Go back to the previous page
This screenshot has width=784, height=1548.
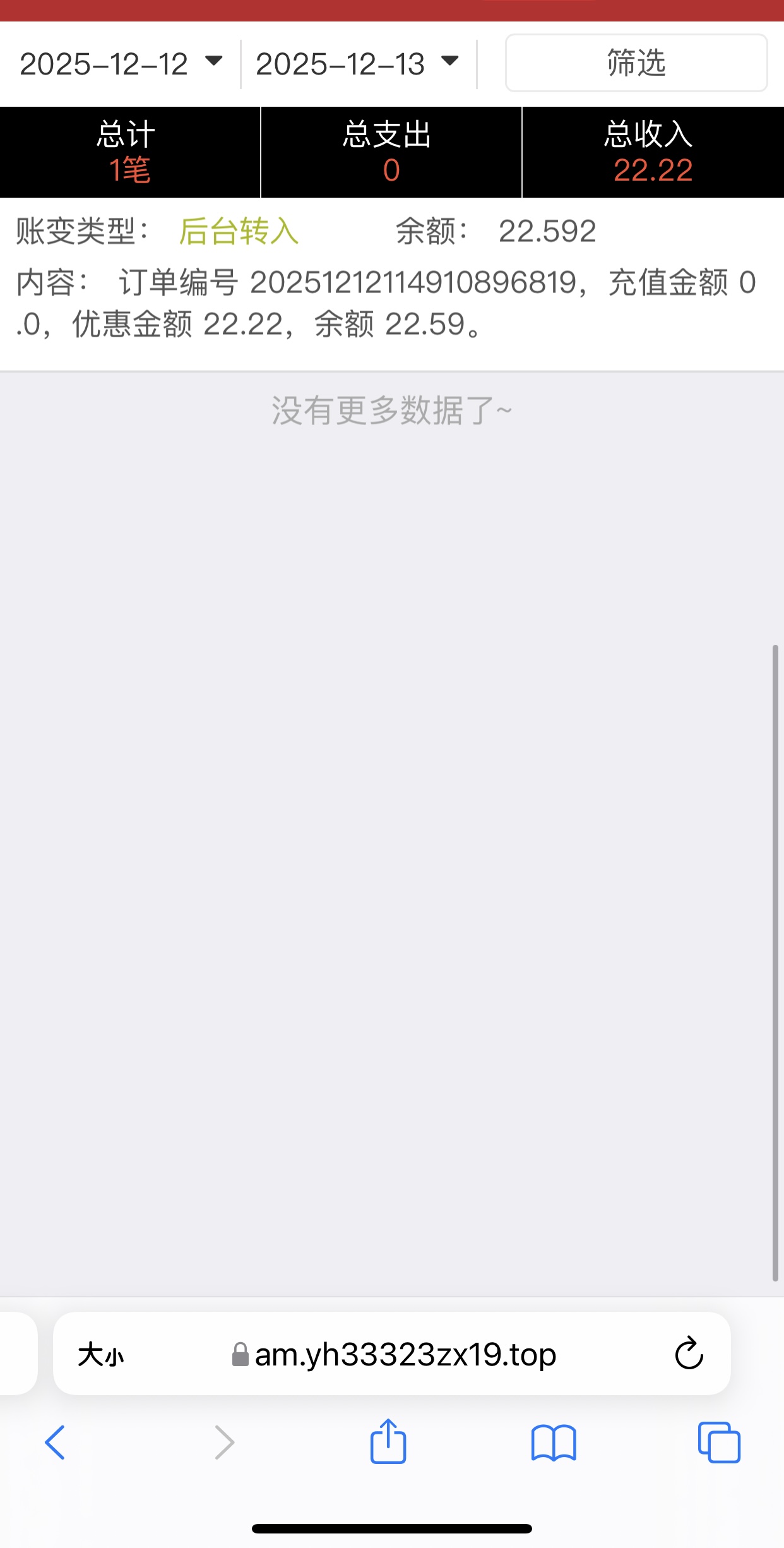click(x=55, y=1443)
